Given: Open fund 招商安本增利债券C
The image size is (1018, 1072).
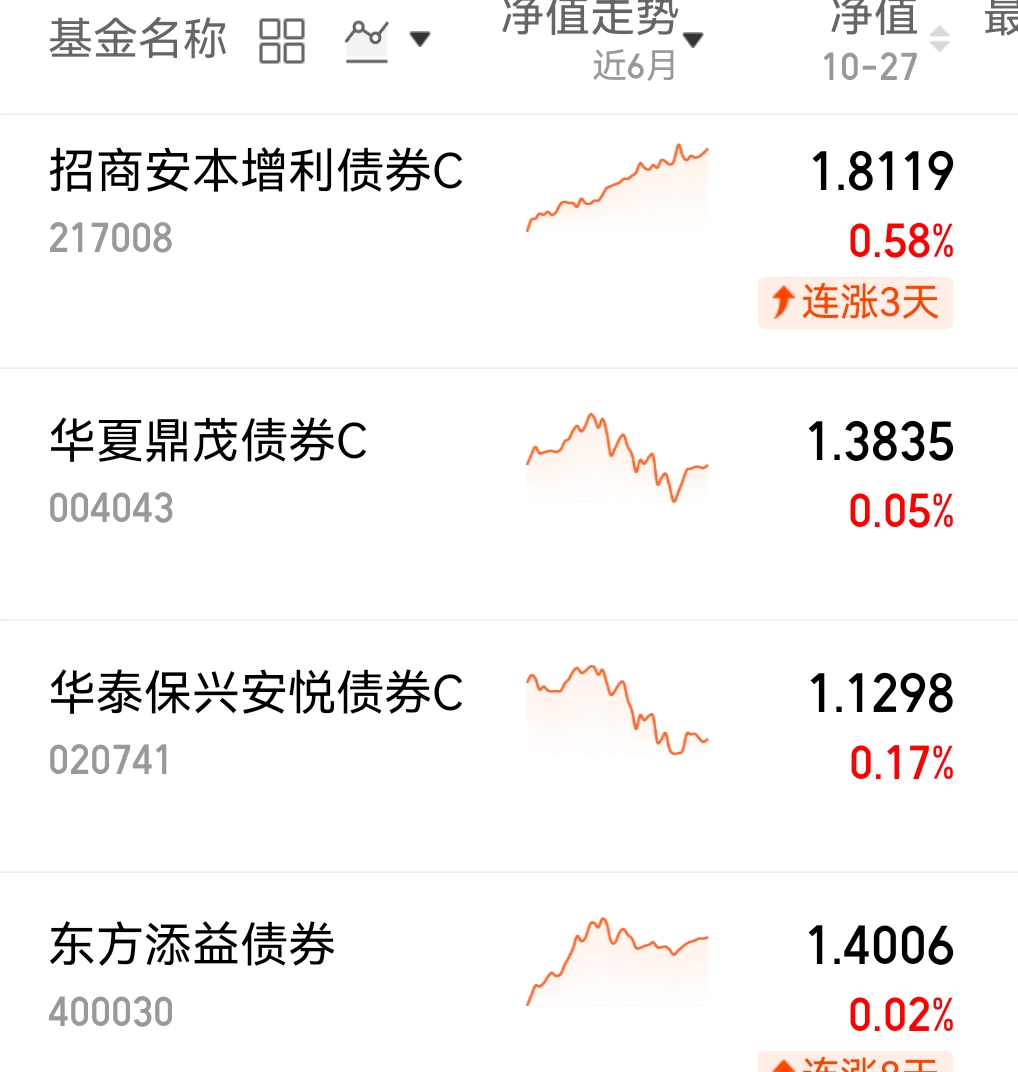Looking at the screenshot, I should click(255, 172).
